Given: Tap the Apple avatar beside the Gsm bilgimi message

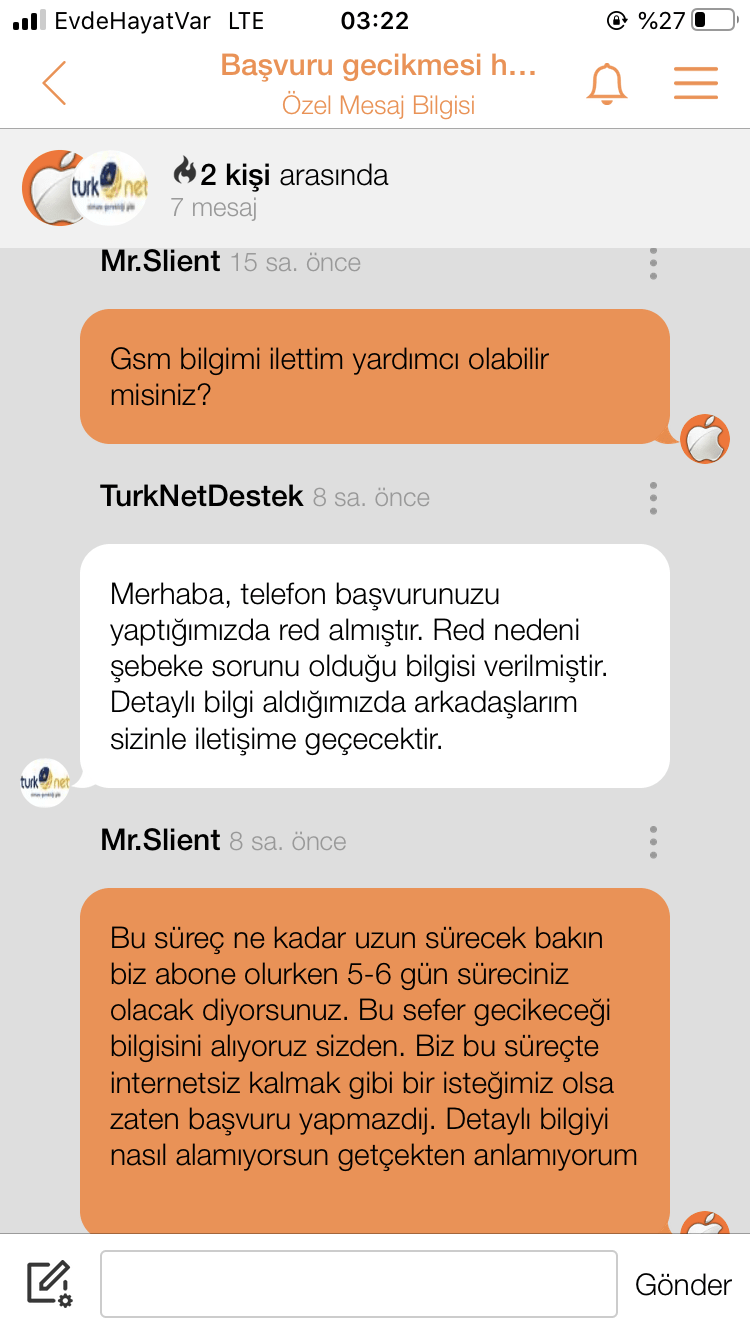Looking at the screenshot, I should (705, 438).
